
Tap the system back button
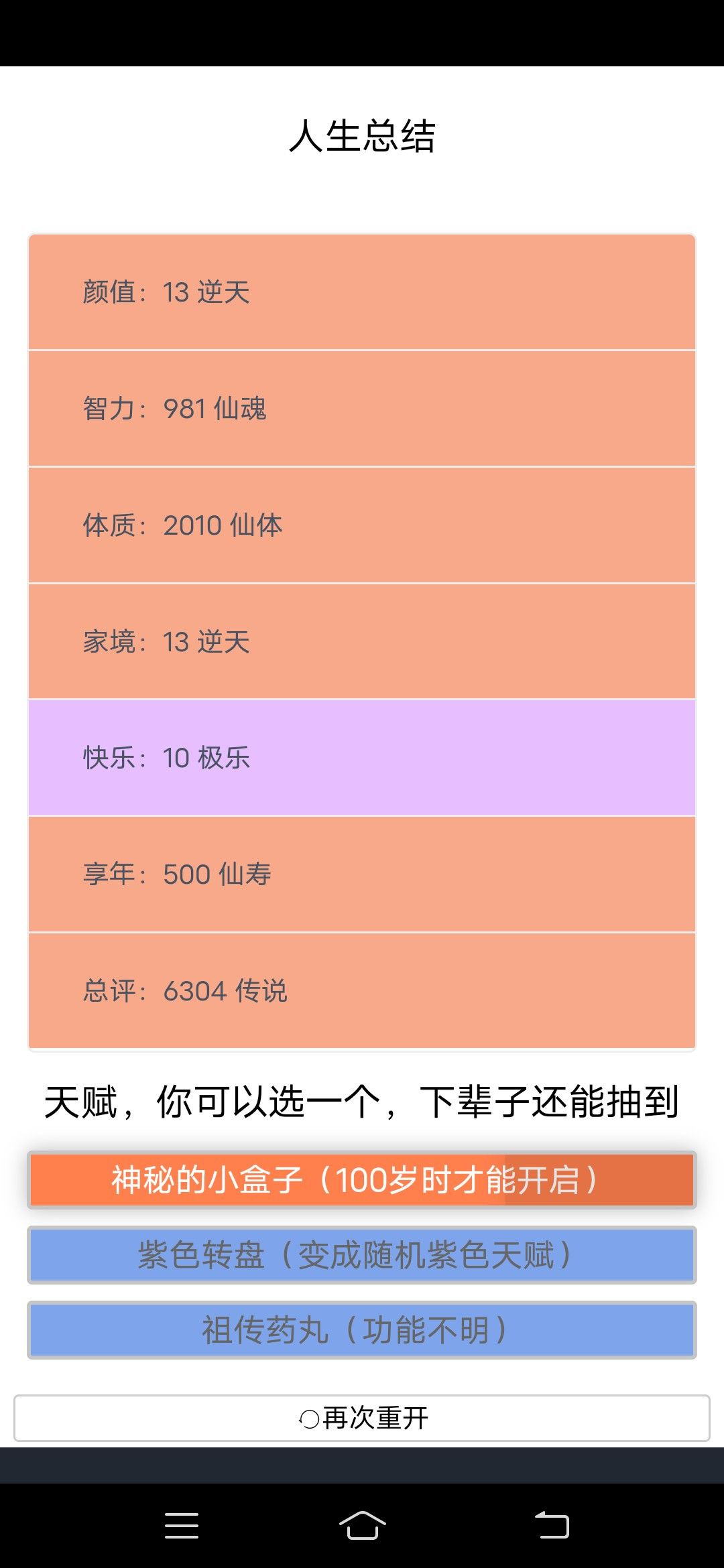pyautogui.click(x=552, y=1526)
